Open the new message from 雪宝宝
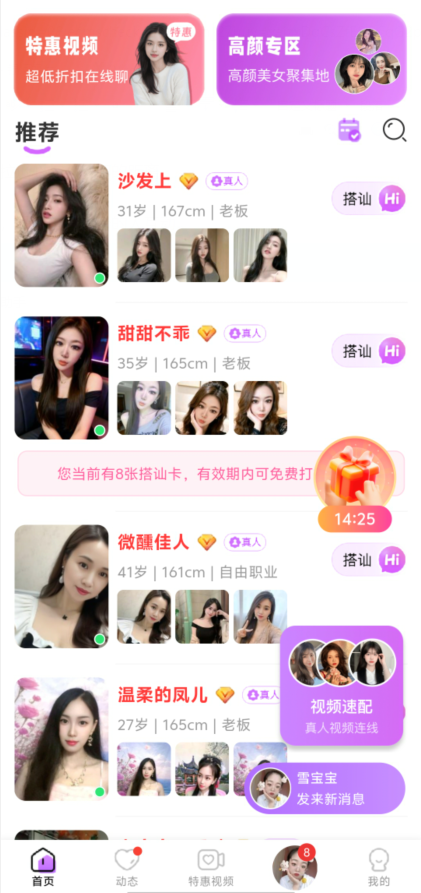This screenshot has height=893, width=421. pyautogui.click(x=325, y=788)
